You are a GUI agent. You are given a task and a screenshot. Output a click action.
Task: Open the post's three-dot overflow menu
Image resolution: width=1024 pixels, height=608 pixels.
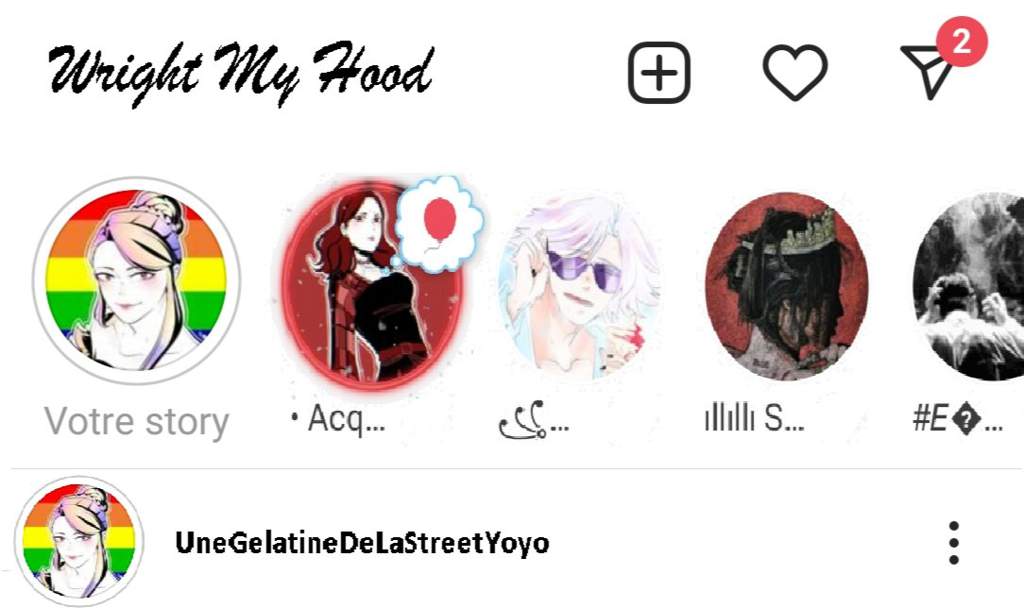(x=954, y=543)
